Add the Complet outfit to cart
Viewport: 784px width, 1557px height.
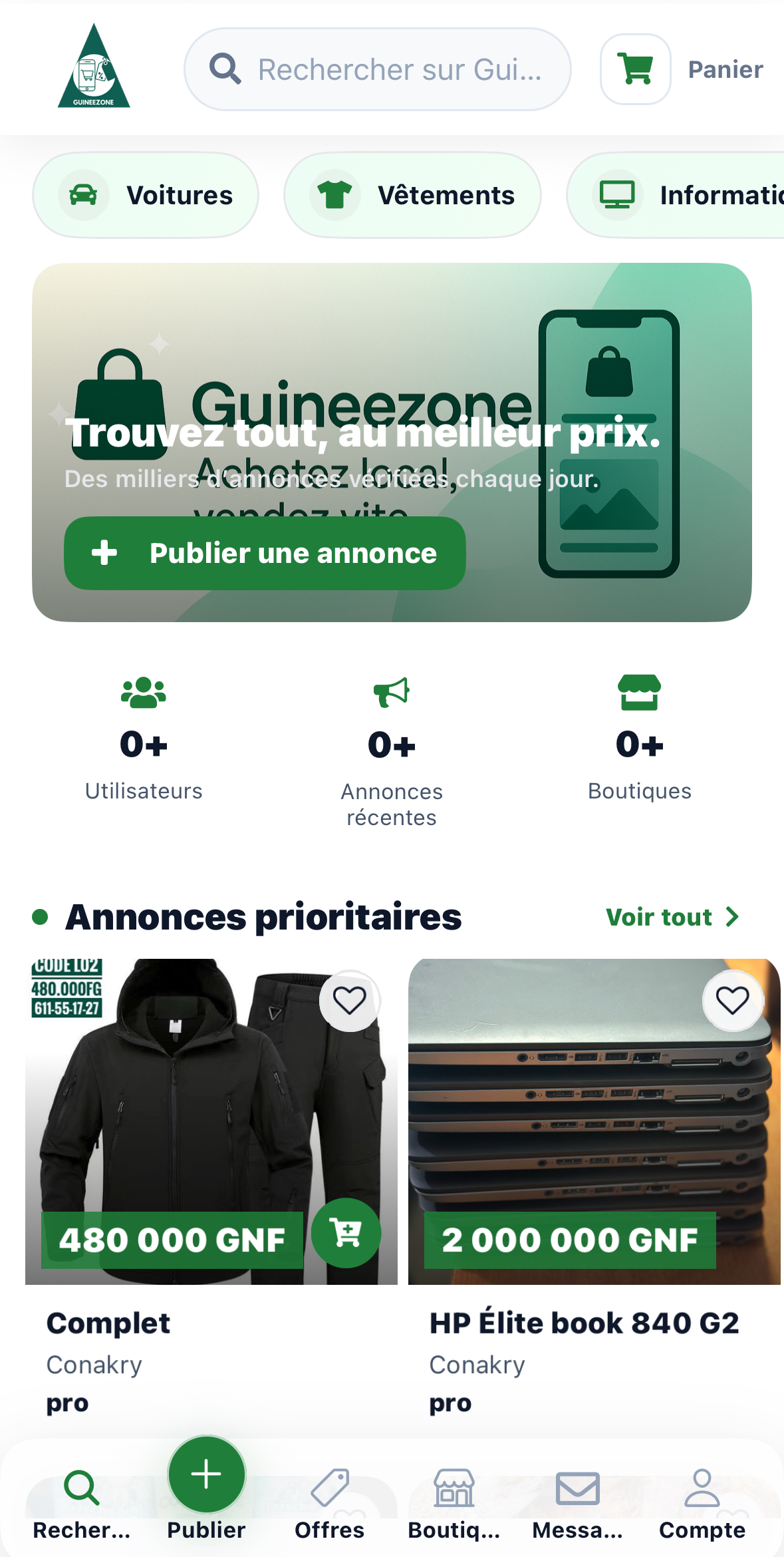[346, 1233]
